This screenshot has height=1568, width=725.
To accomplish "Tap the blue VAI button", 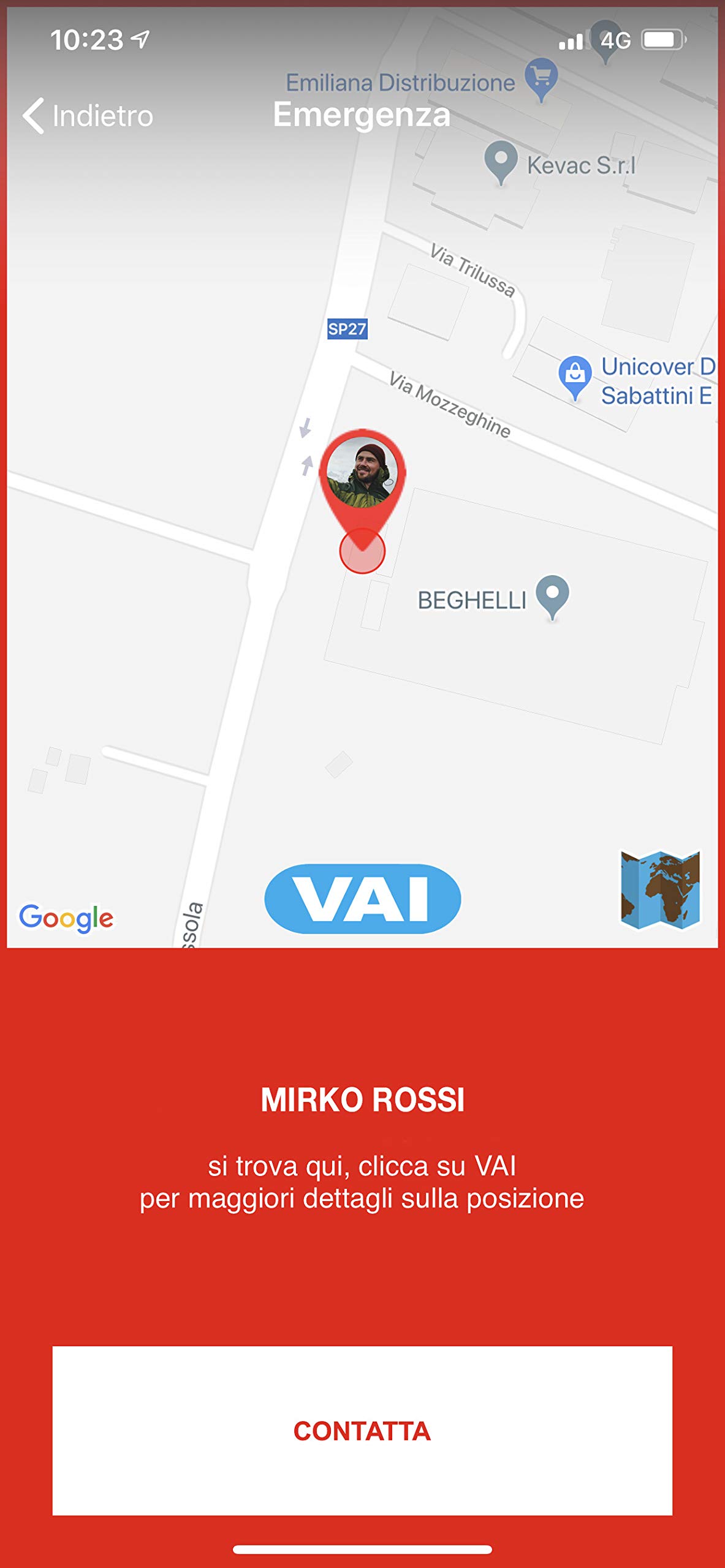I will [362, 899].
